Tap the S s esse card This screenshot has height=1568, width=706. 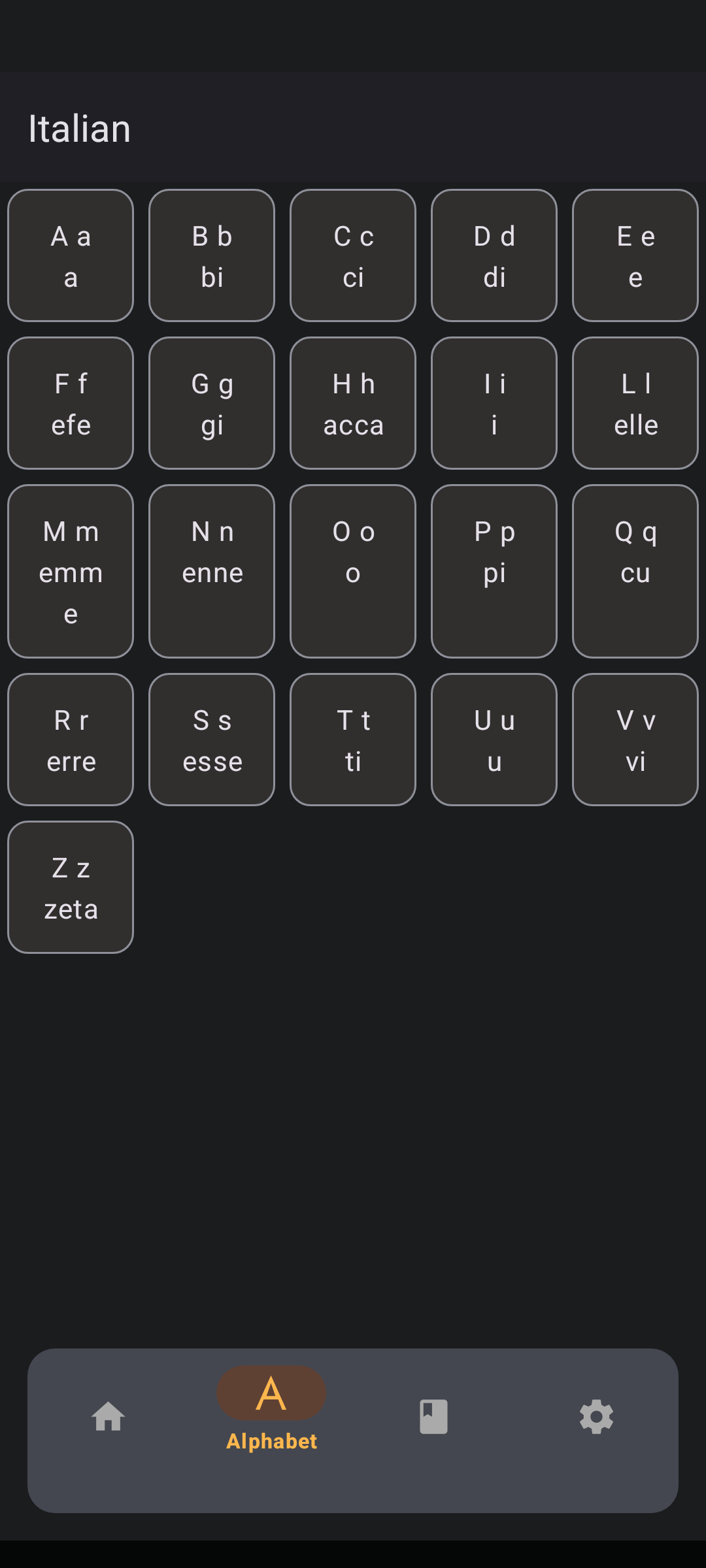point(212,740)
